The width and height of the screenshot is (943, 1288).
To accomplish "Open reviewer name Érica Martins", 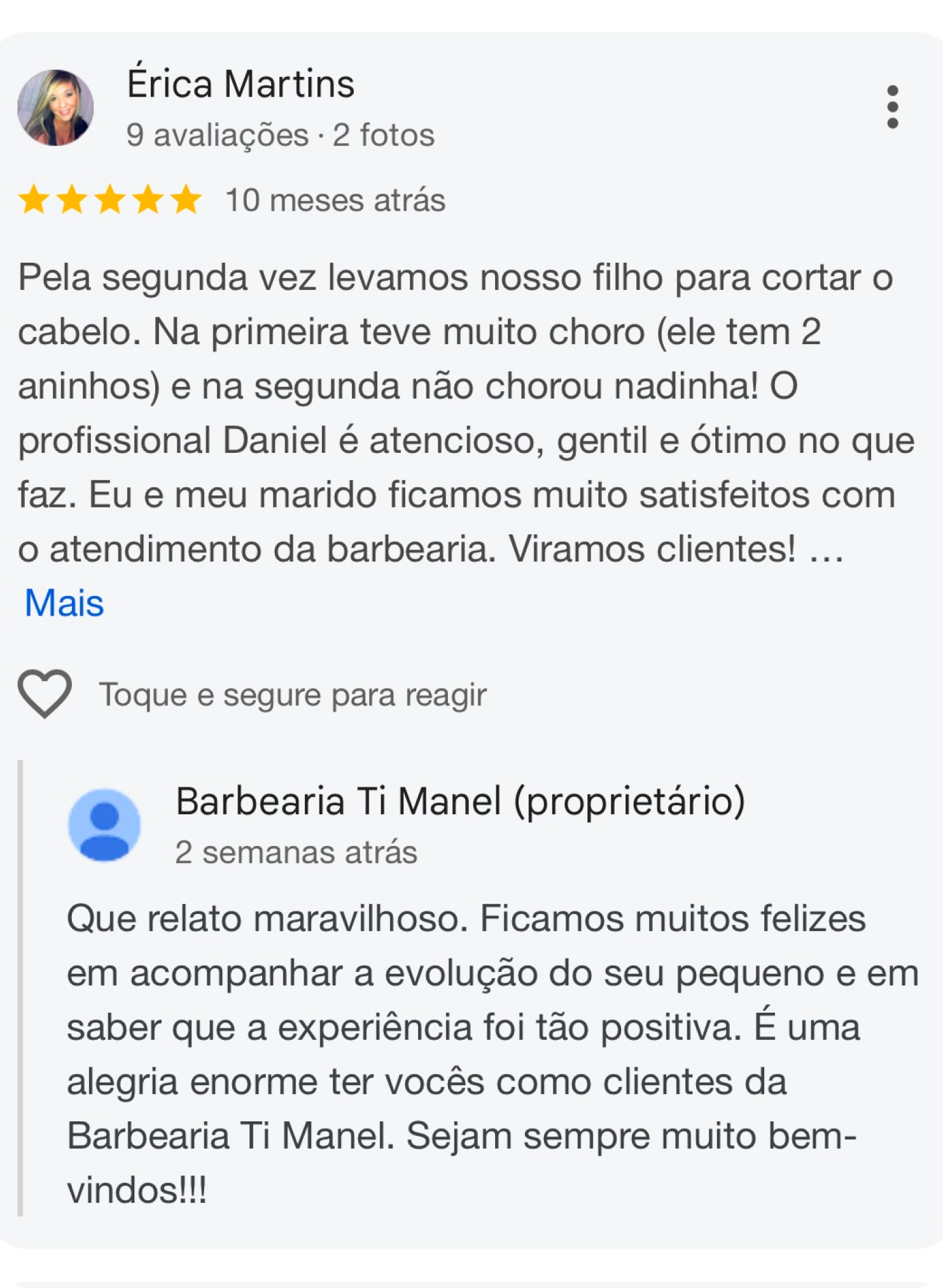I will [x=241, y=84].
